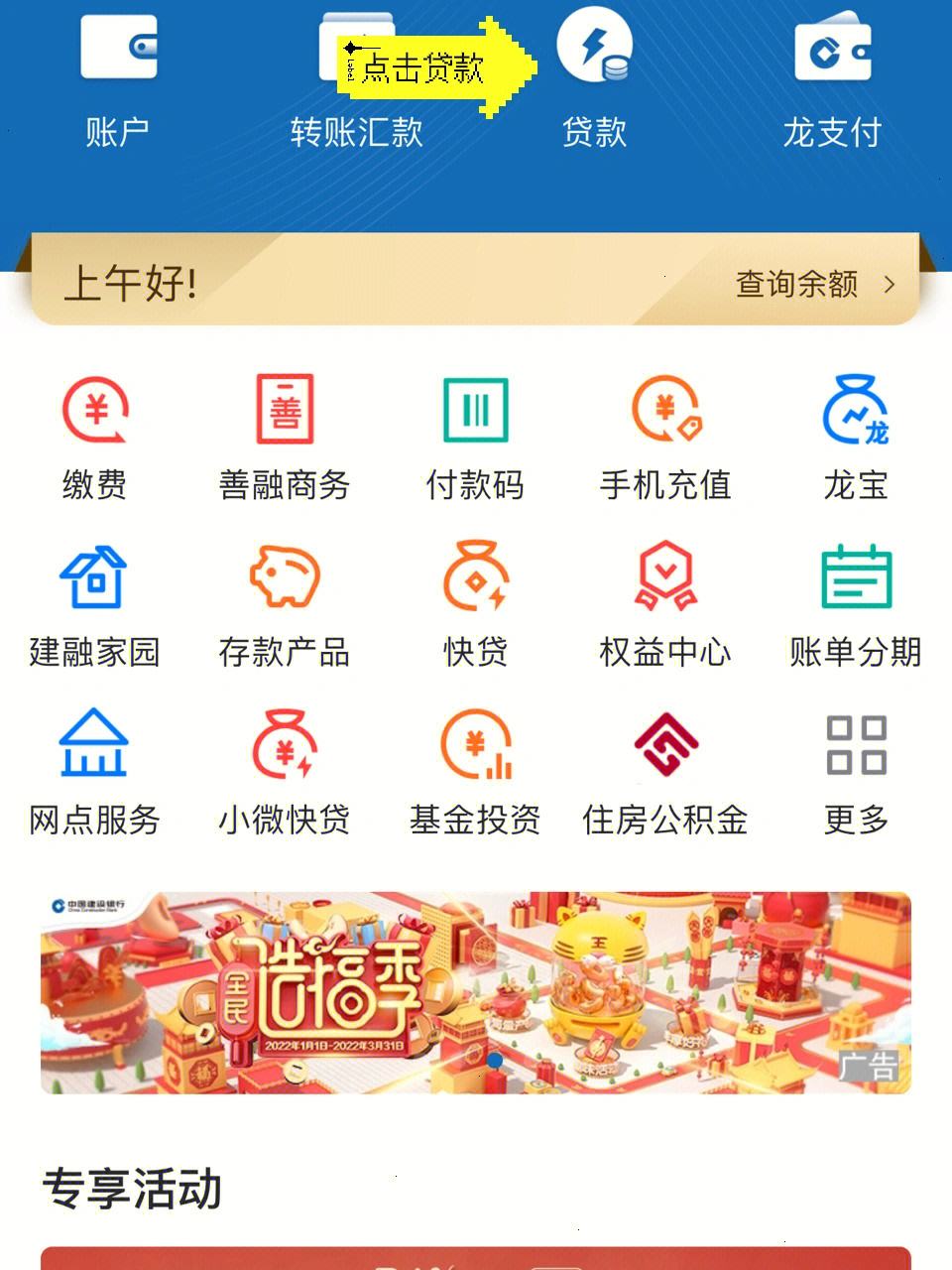Find branches via 网点服务
Screen dimensions: 952x1270
point(94,772)
